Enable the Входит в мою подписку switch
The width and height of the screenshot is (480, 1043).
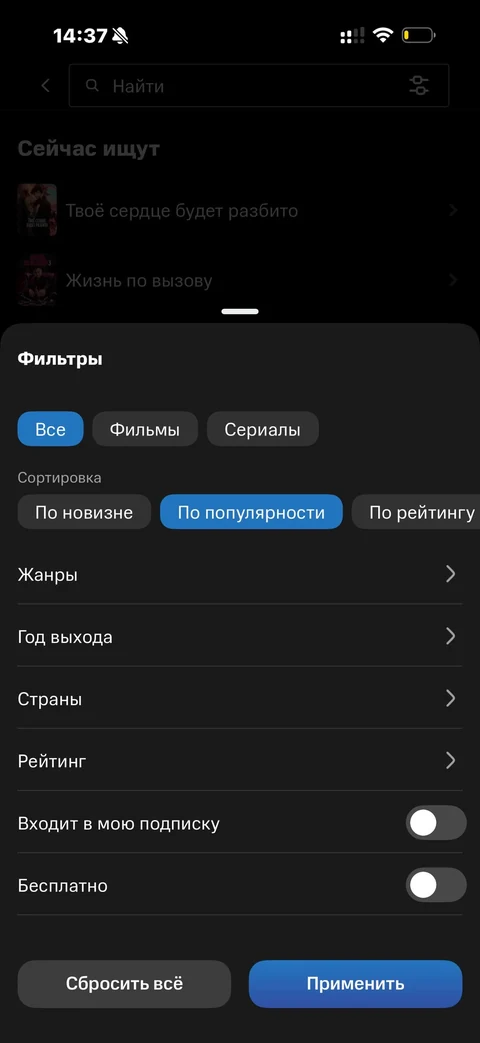point(436,823)
